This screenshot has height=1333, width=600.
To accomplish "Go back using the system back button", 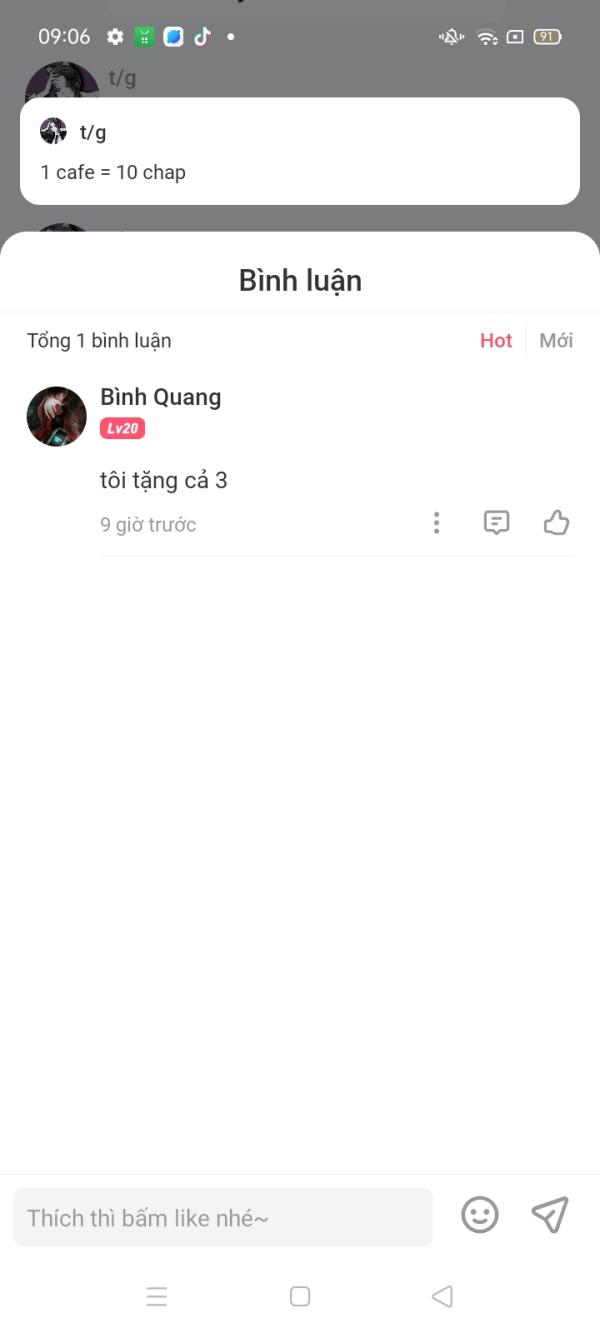I will [442, 1296].
